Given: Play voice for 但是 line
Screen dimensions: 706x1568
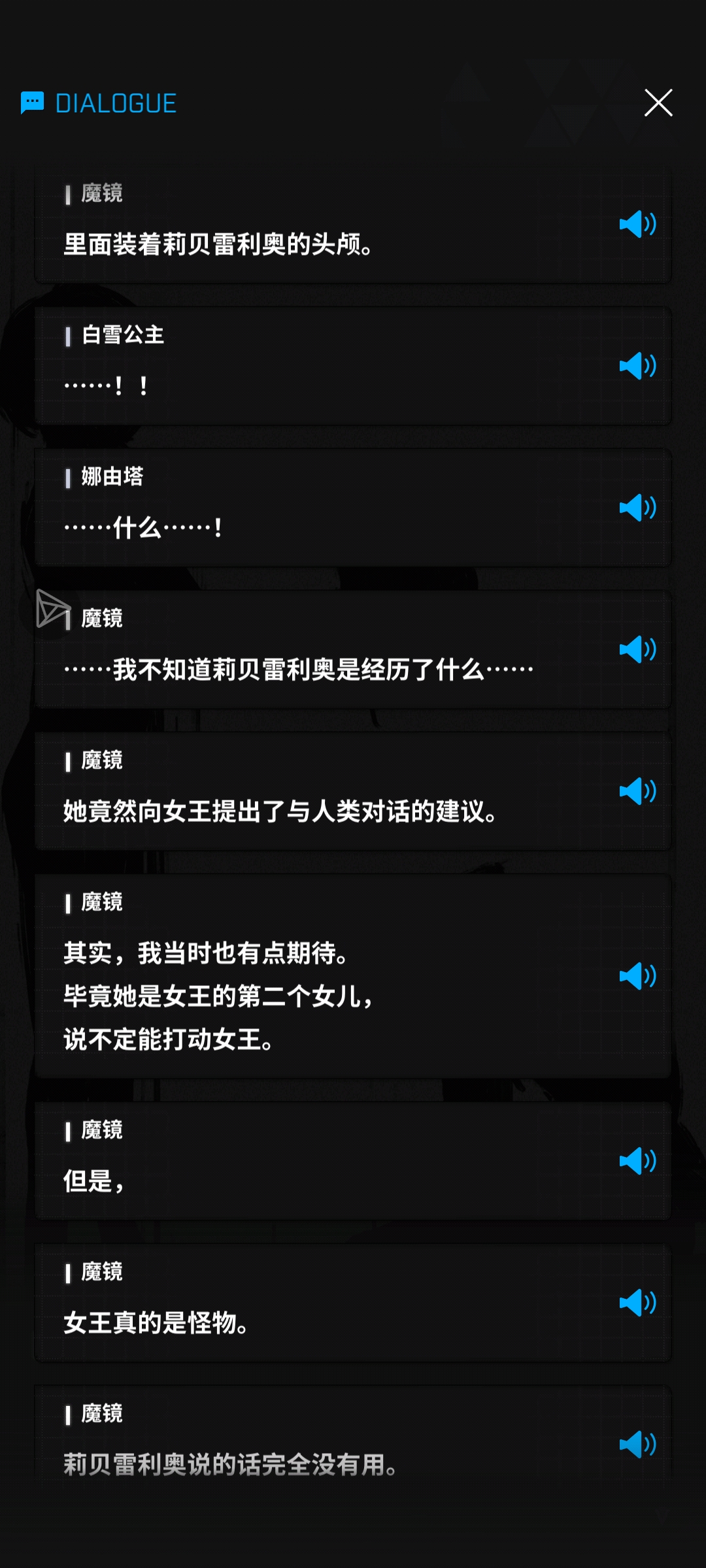Looking at the screenshot, I should pos(637,1161).
